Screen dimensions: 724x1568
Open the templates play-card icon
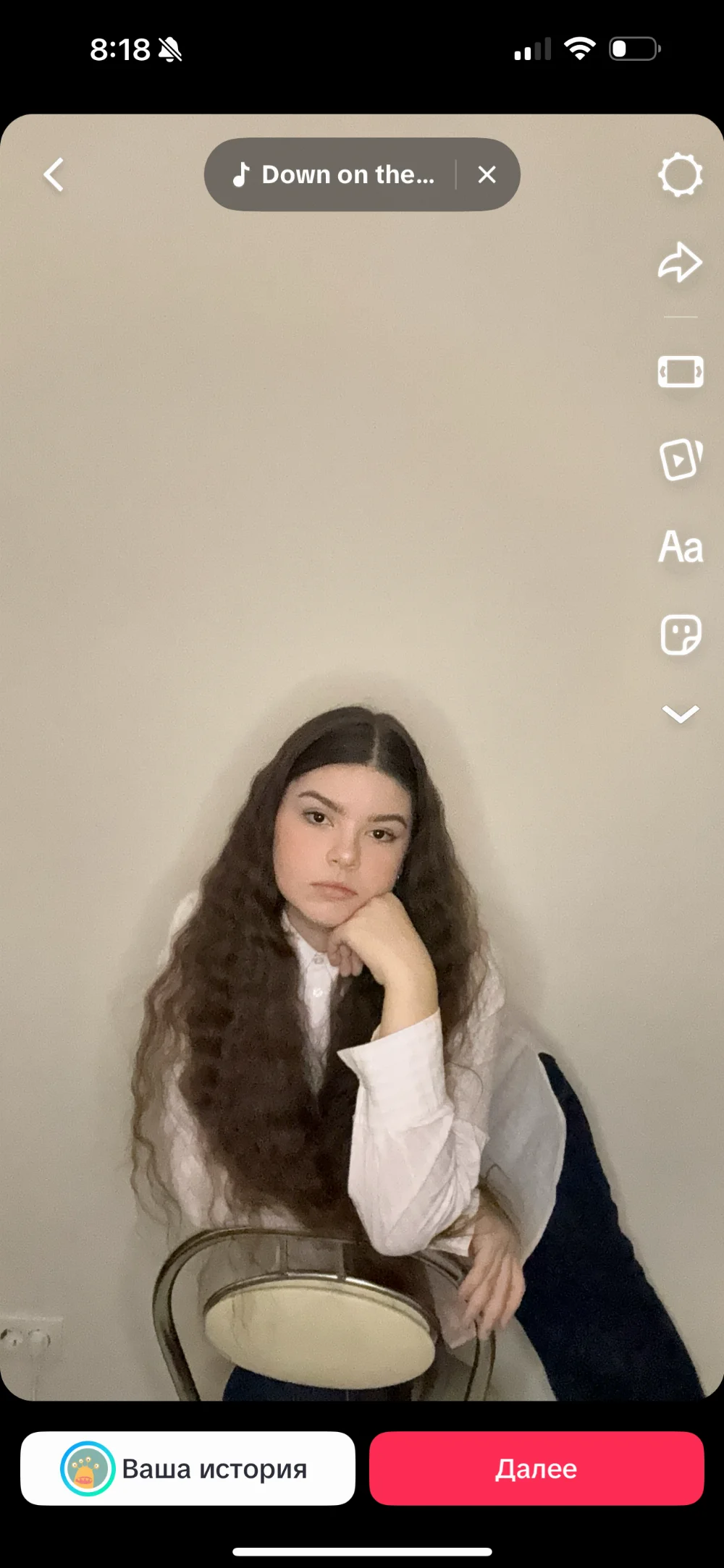tap(680, 459)
